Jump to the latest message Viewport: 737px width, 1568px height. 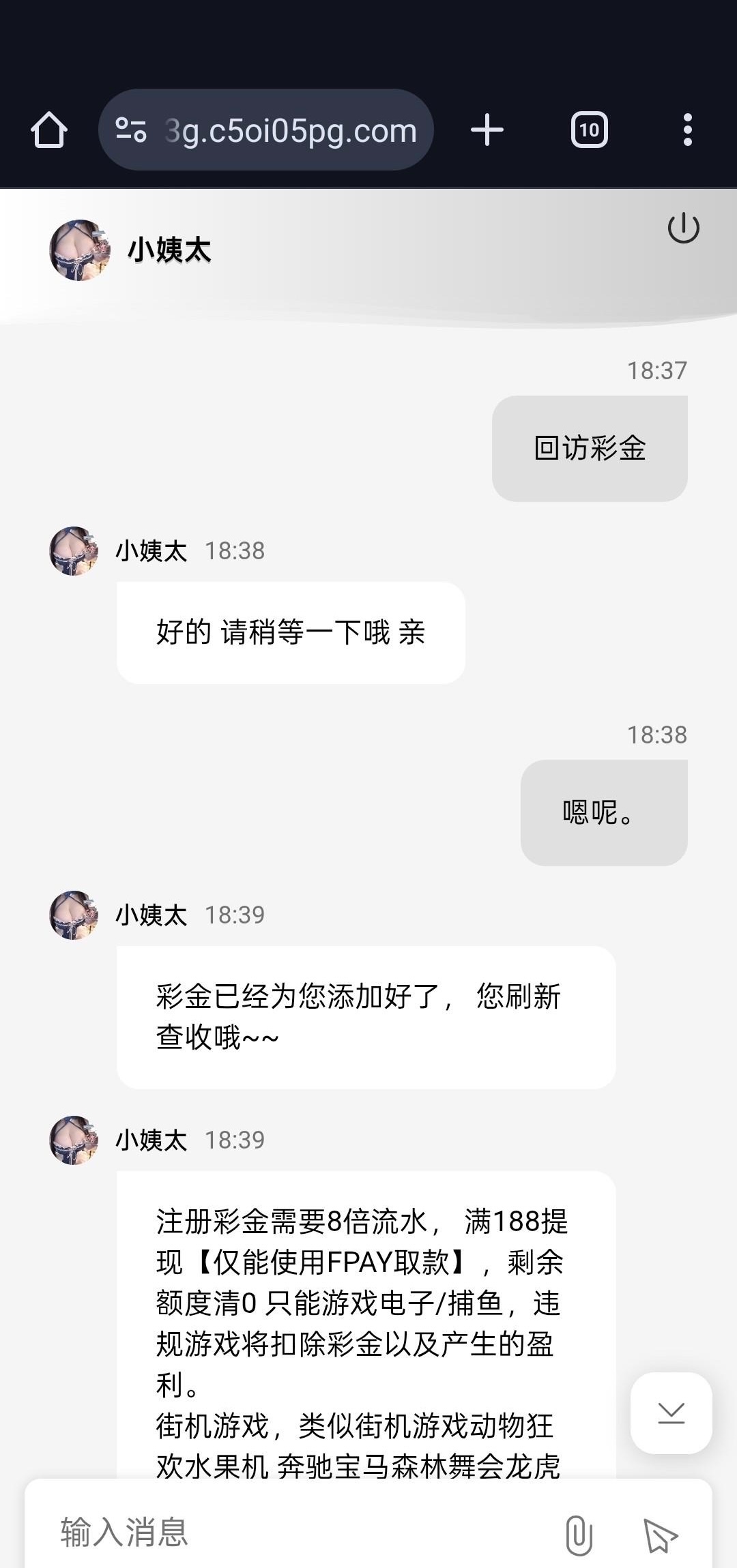coord(671,1412)
